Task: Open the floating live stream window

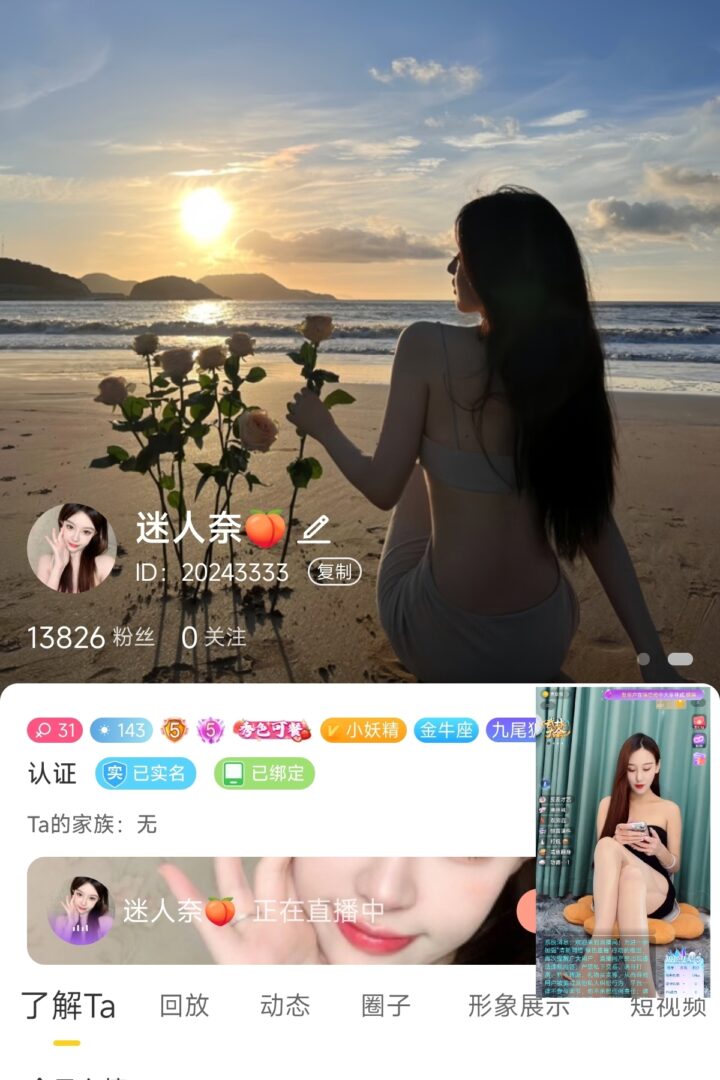Action: [x=623, y=840]
